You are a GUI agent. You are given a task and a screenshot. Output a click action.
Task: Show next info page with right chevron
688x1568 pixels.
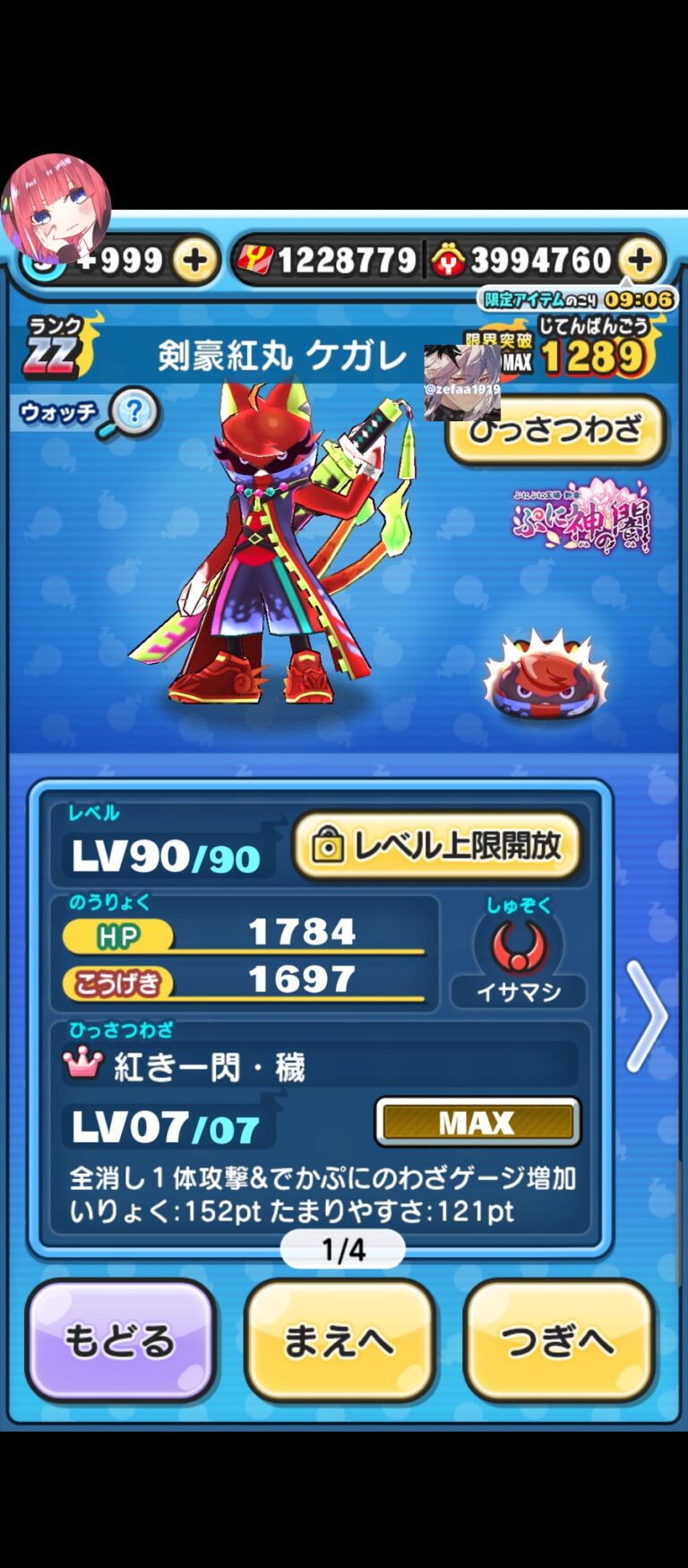tap(647, 1017)
